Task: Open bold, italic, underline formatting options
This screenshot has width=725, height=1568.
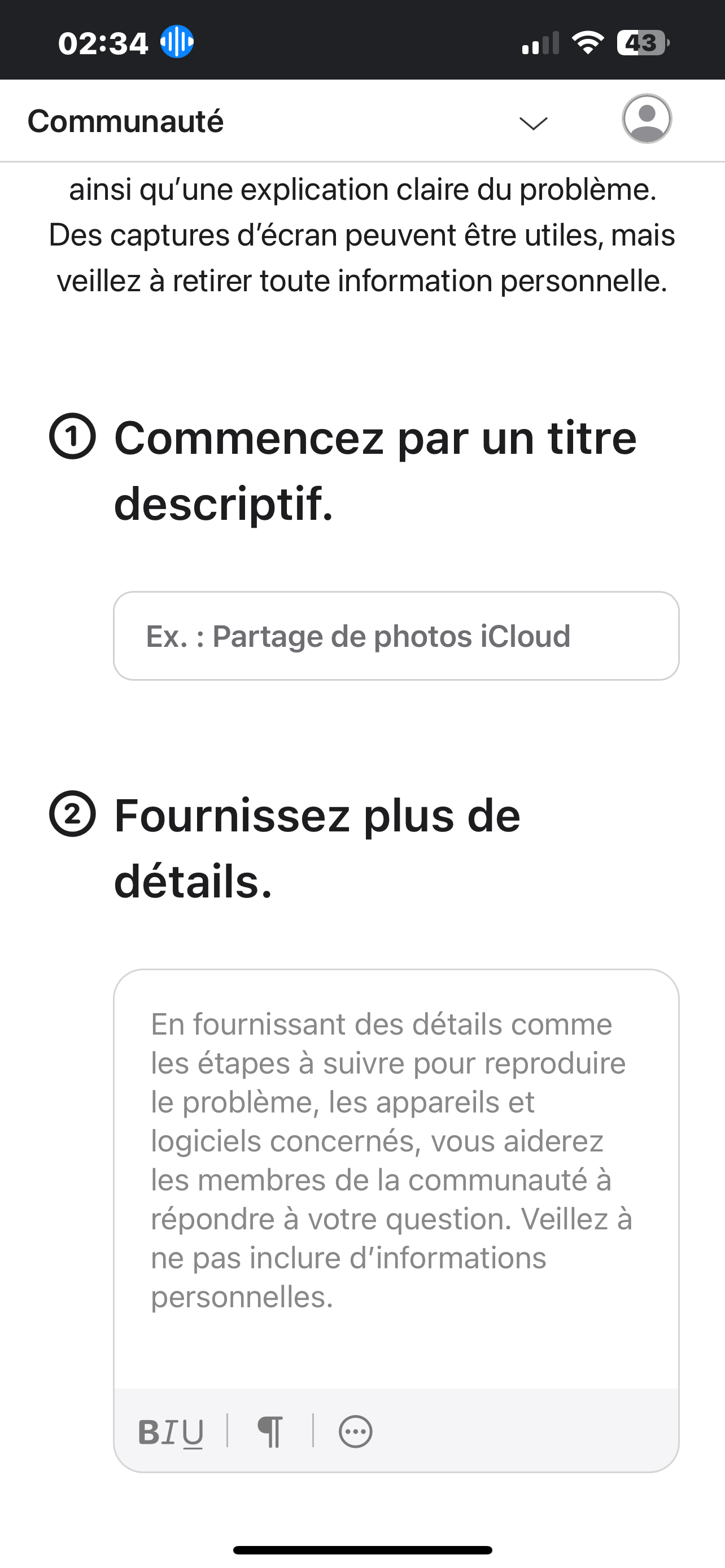Action: [171, 1431]
